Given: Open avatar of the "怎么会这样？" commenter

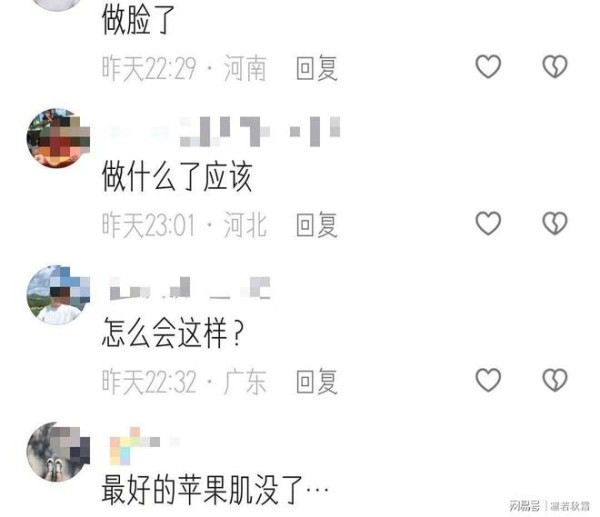Looking at the screenshot, I should point(54,295).
